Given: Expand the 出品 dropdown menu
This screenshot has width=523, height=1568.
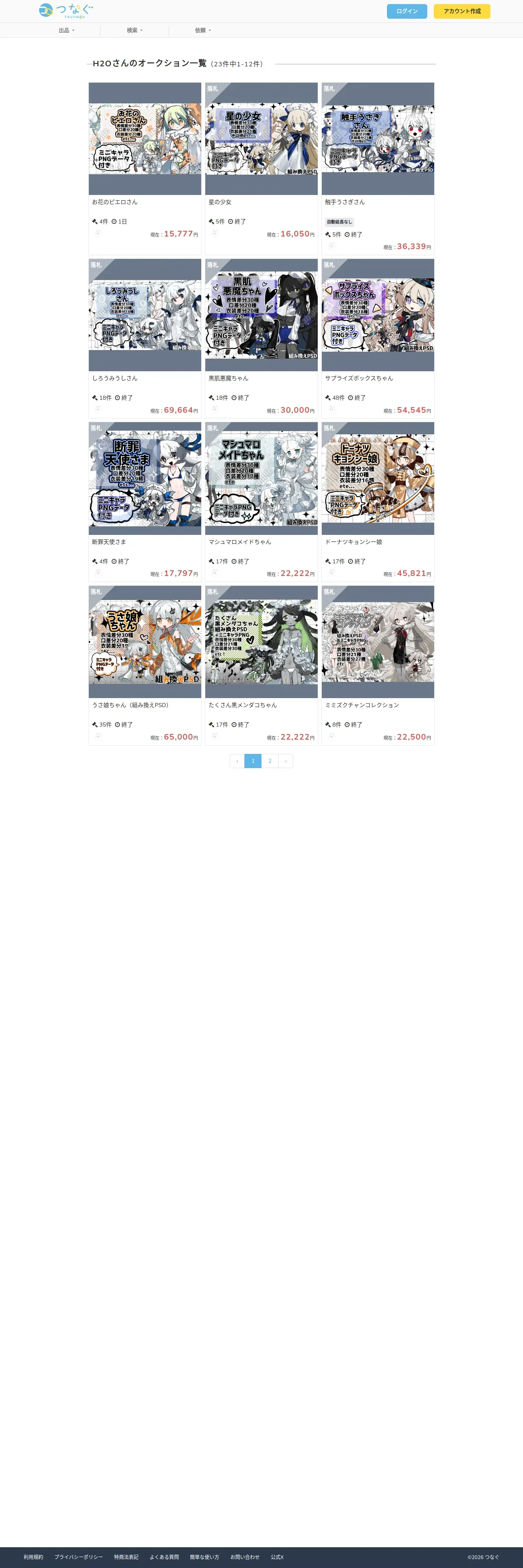Looking at the screenshot, I should point(66,31).
